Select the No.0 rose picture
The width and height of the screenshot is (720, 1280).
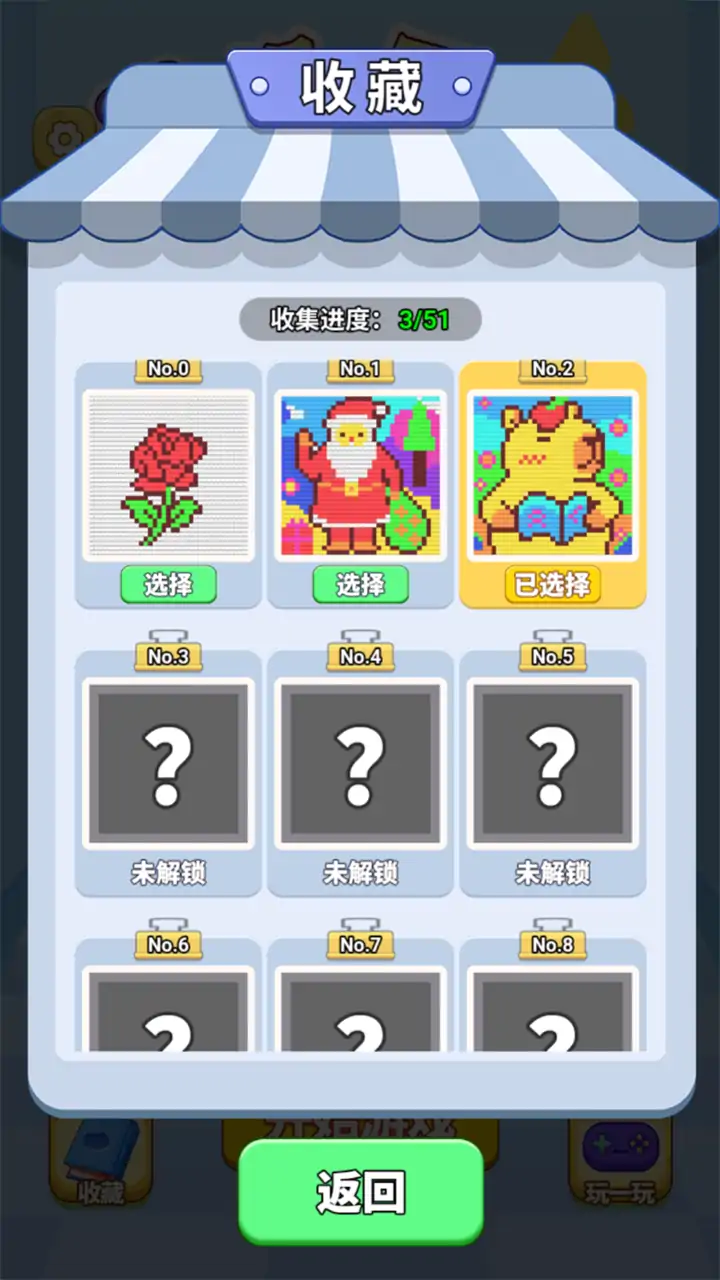[x=168, y=585]
